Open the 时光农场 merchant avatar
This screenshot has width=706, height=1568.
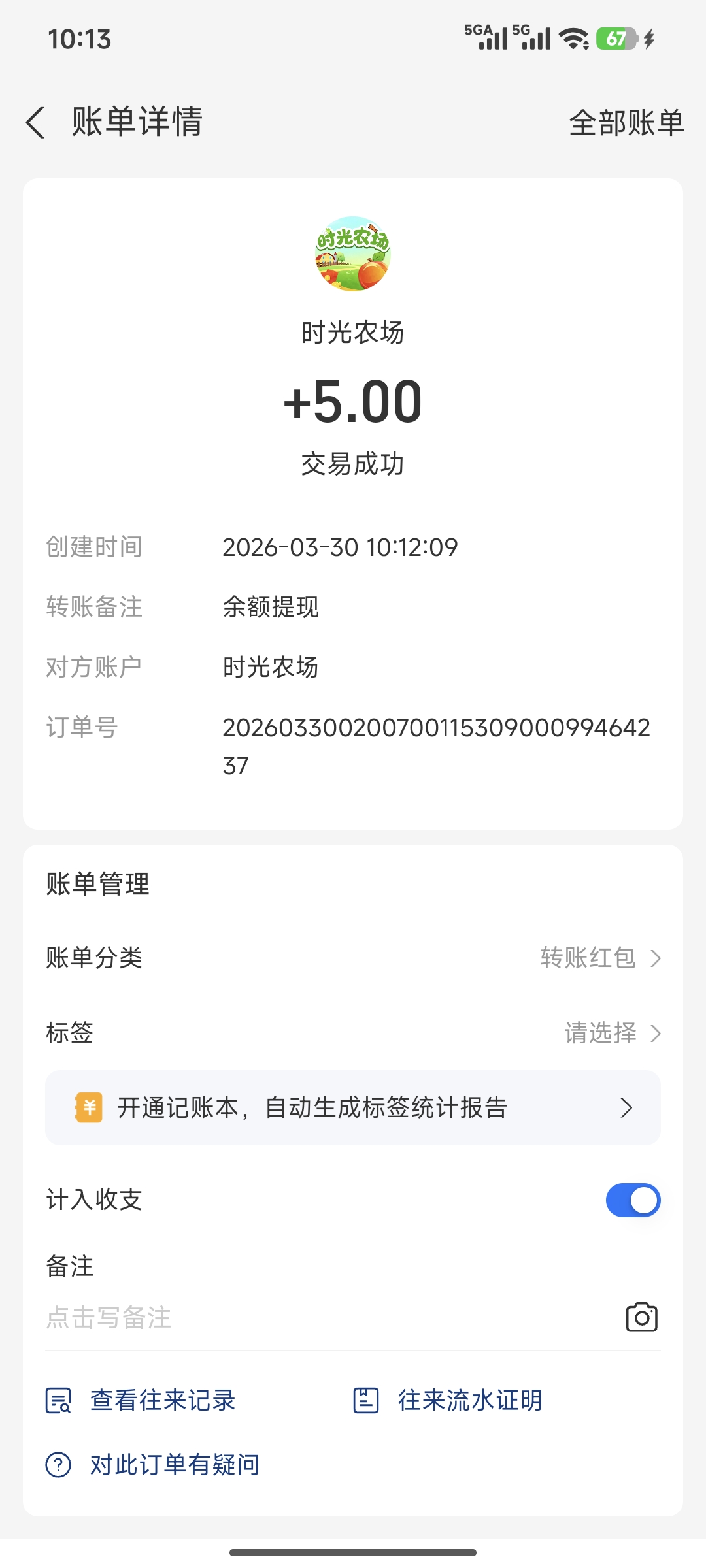[353, 255]
